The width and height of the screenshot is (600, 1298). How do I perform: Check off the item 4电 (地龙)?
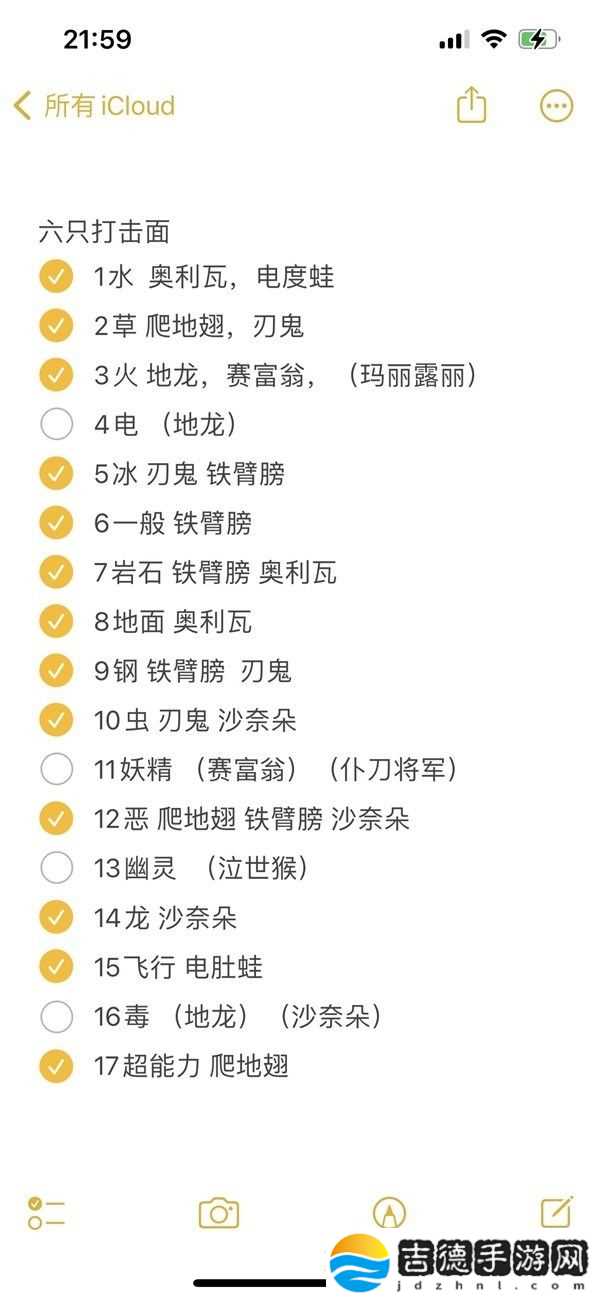56,424
